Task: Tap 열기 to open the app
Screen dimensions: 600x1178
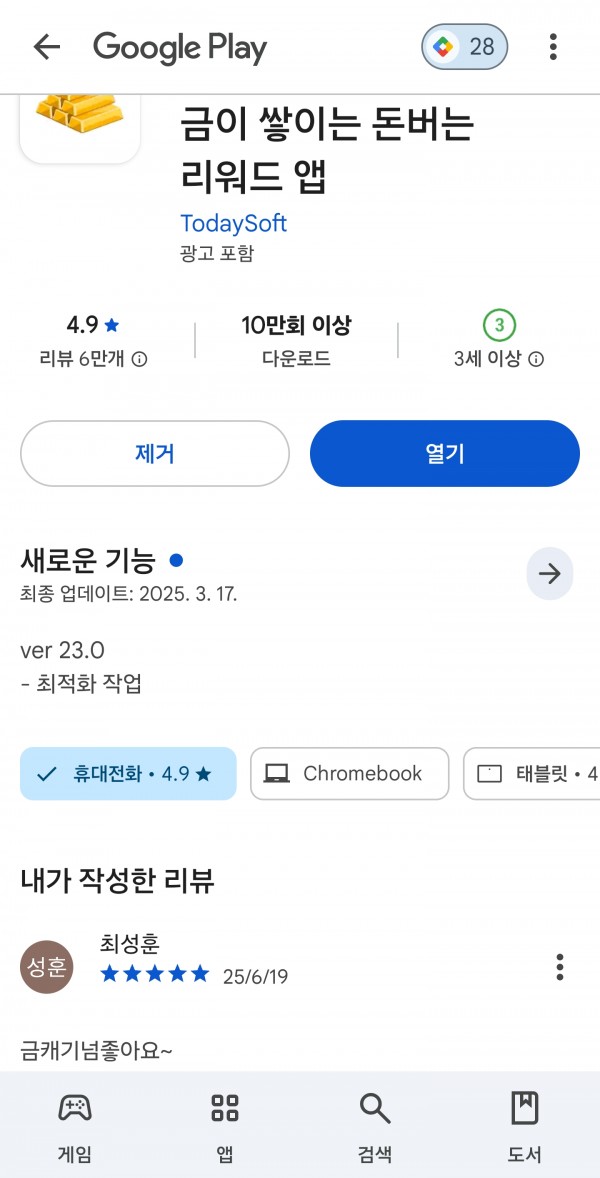Action: point(445,454)
